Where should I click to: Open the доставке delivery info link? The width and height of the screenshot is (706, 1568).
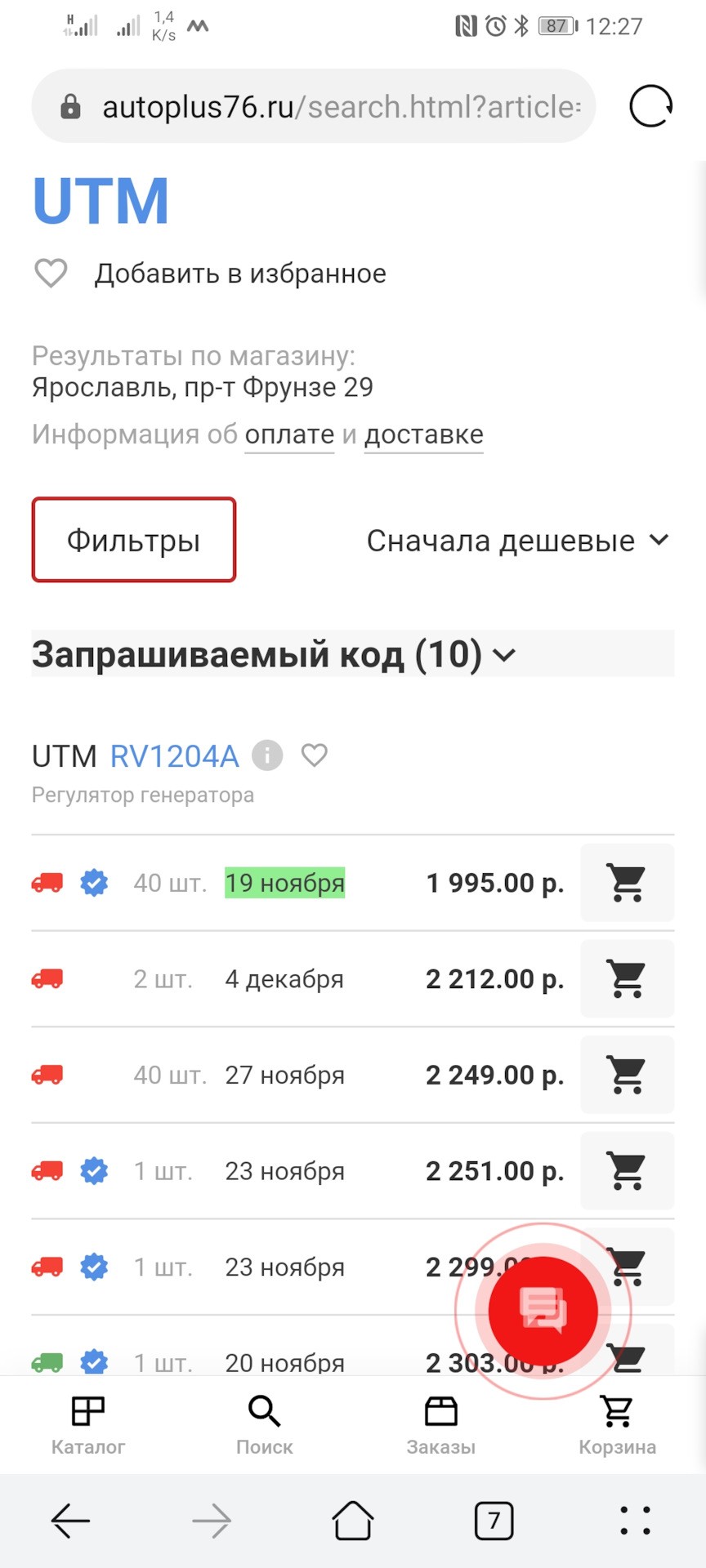pyautogui.click(x=423, y=434)
